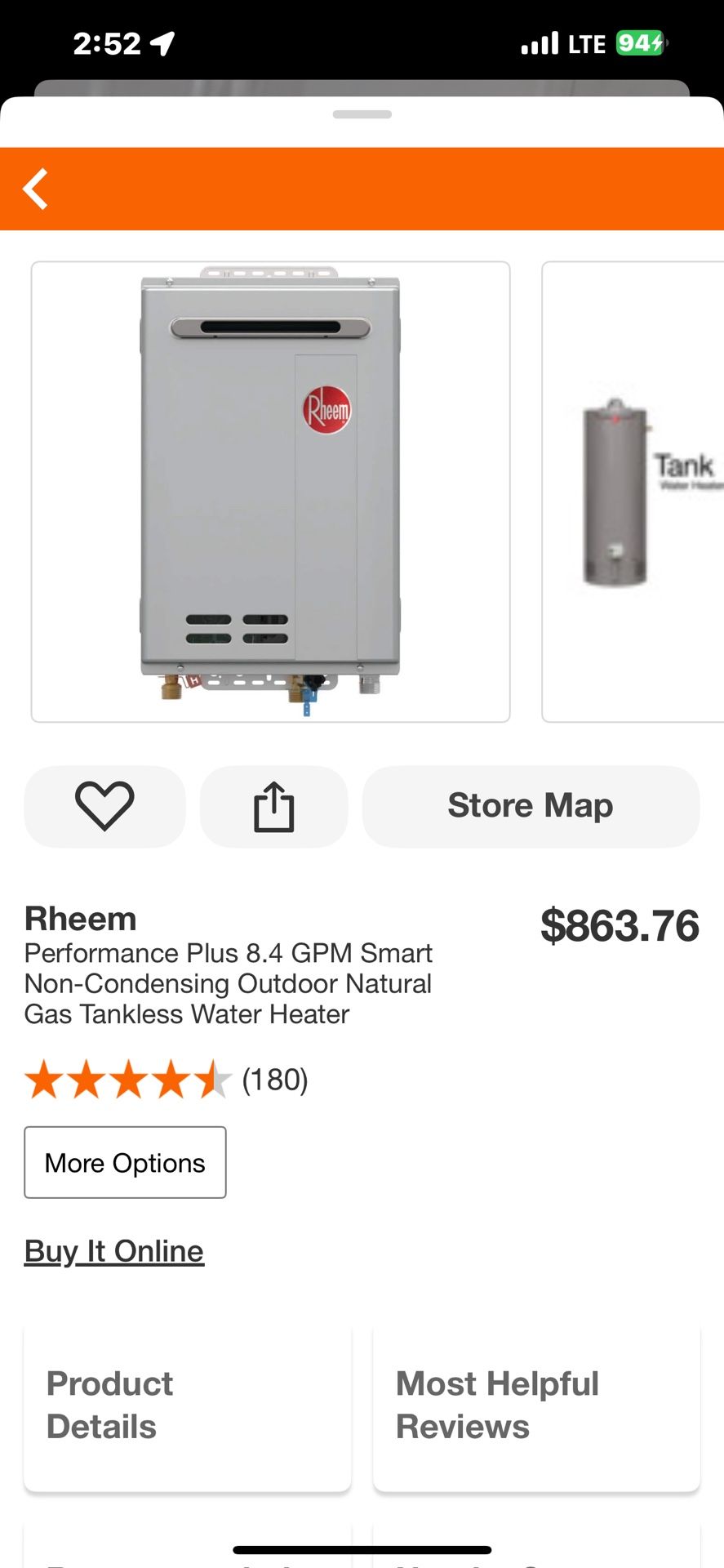724x1568 pixels.
Task: View the main tankless heater image
Action: click(x=270, y=492)
